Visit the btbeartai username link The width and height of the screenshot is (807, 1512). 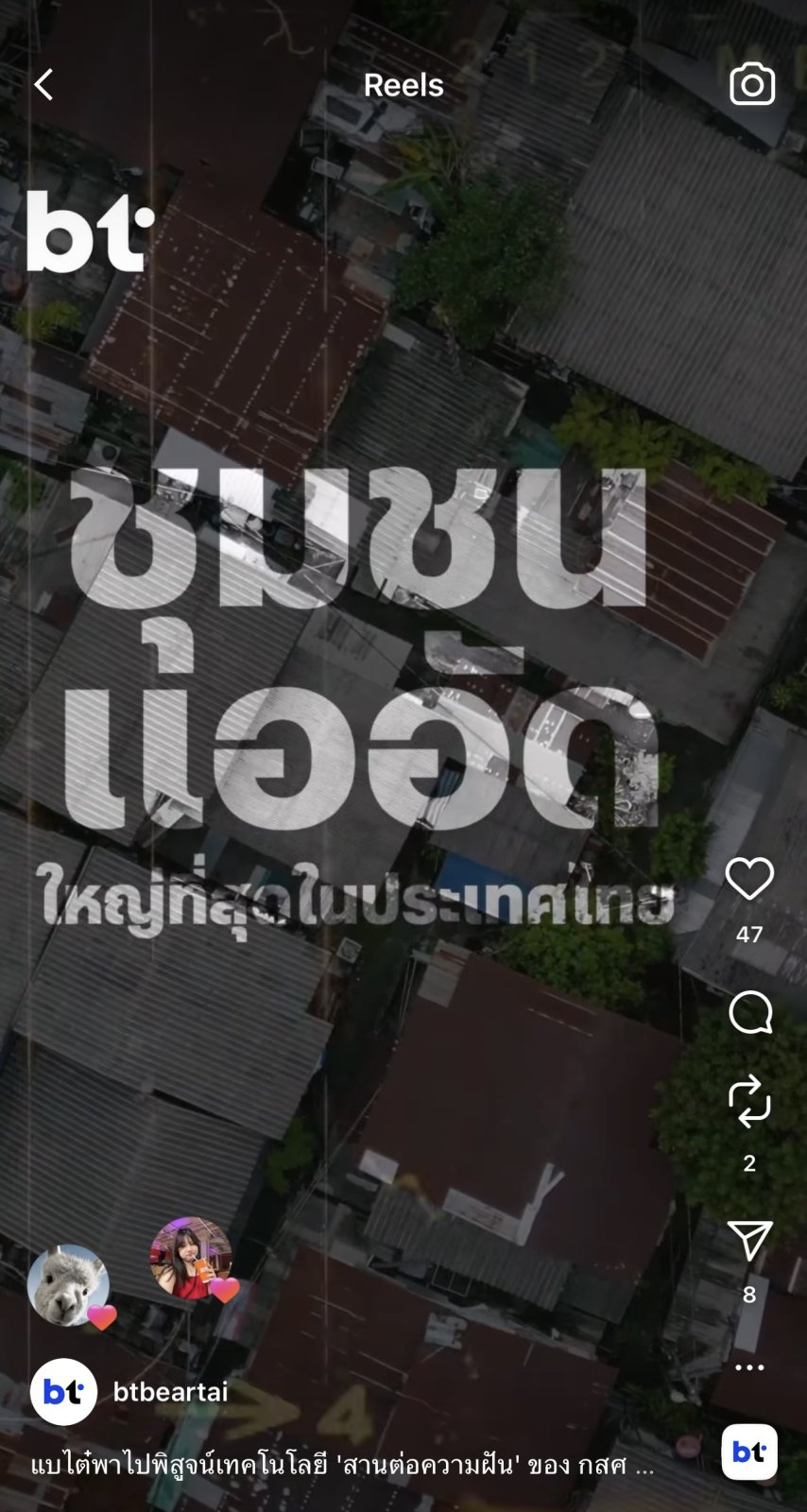pos(170,1392)
